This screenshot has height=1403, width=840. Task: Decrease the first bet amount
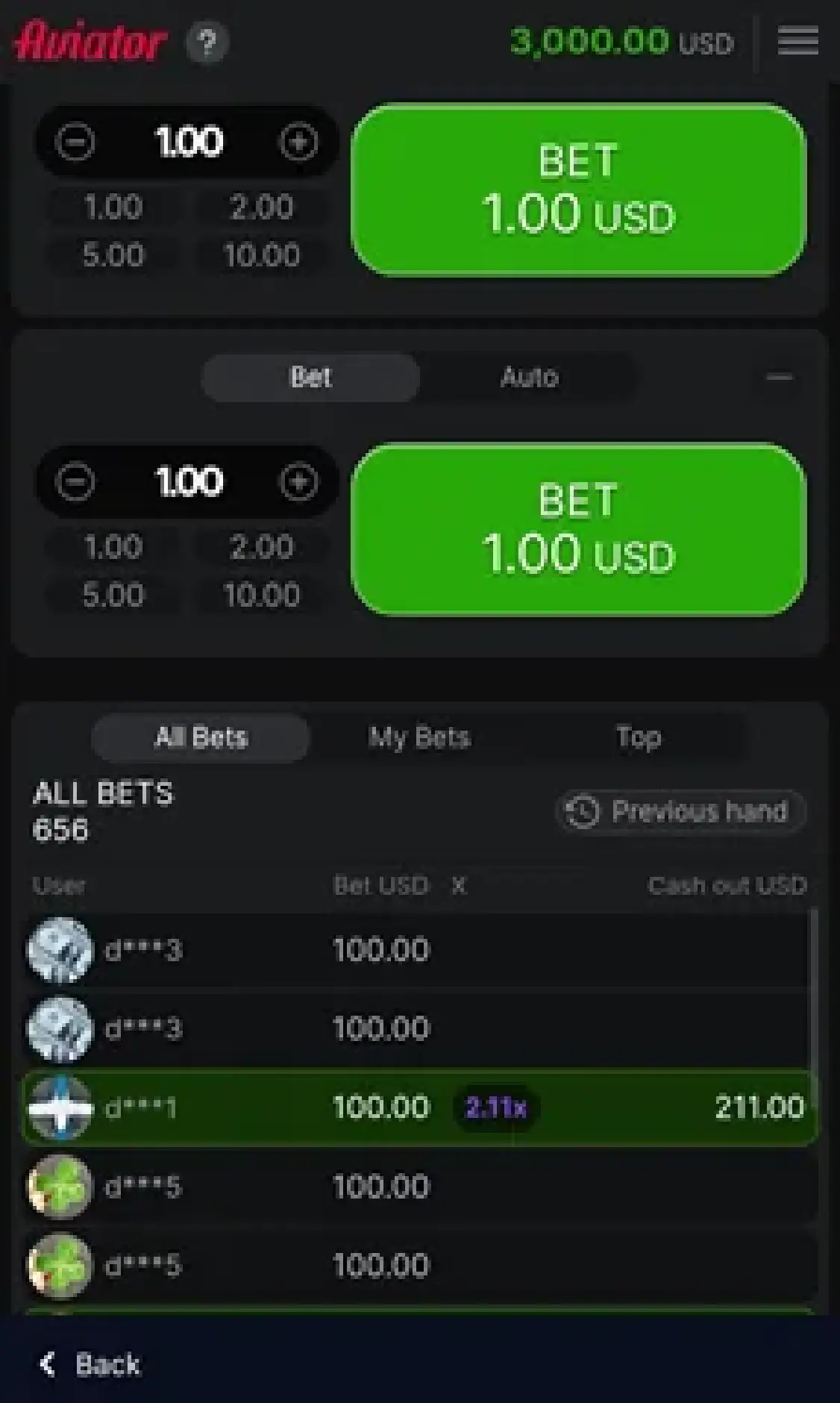pos(75,142)
